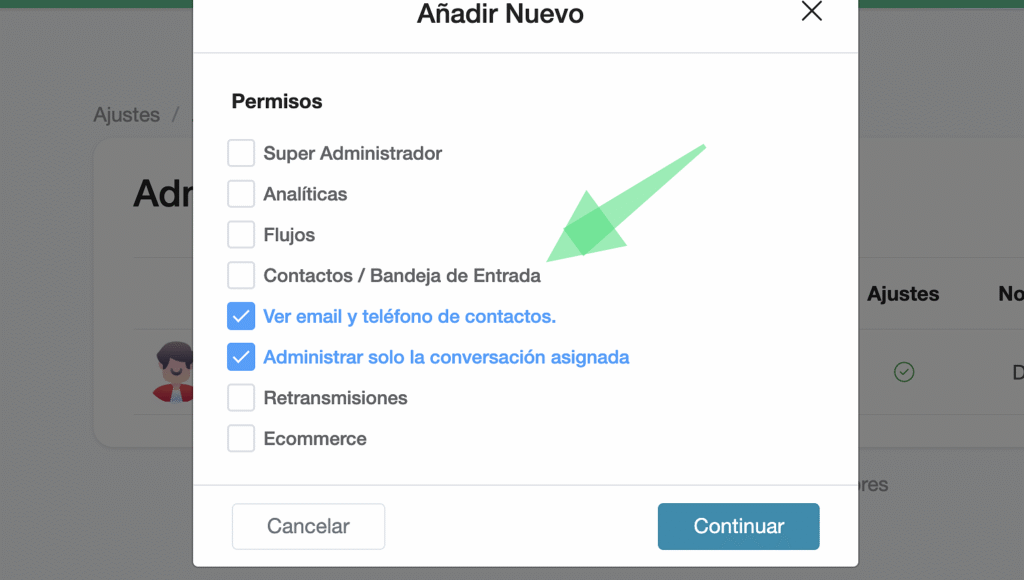Check the Super Administrador permission
Screen dimensions: 1024x580
[241, 153]
